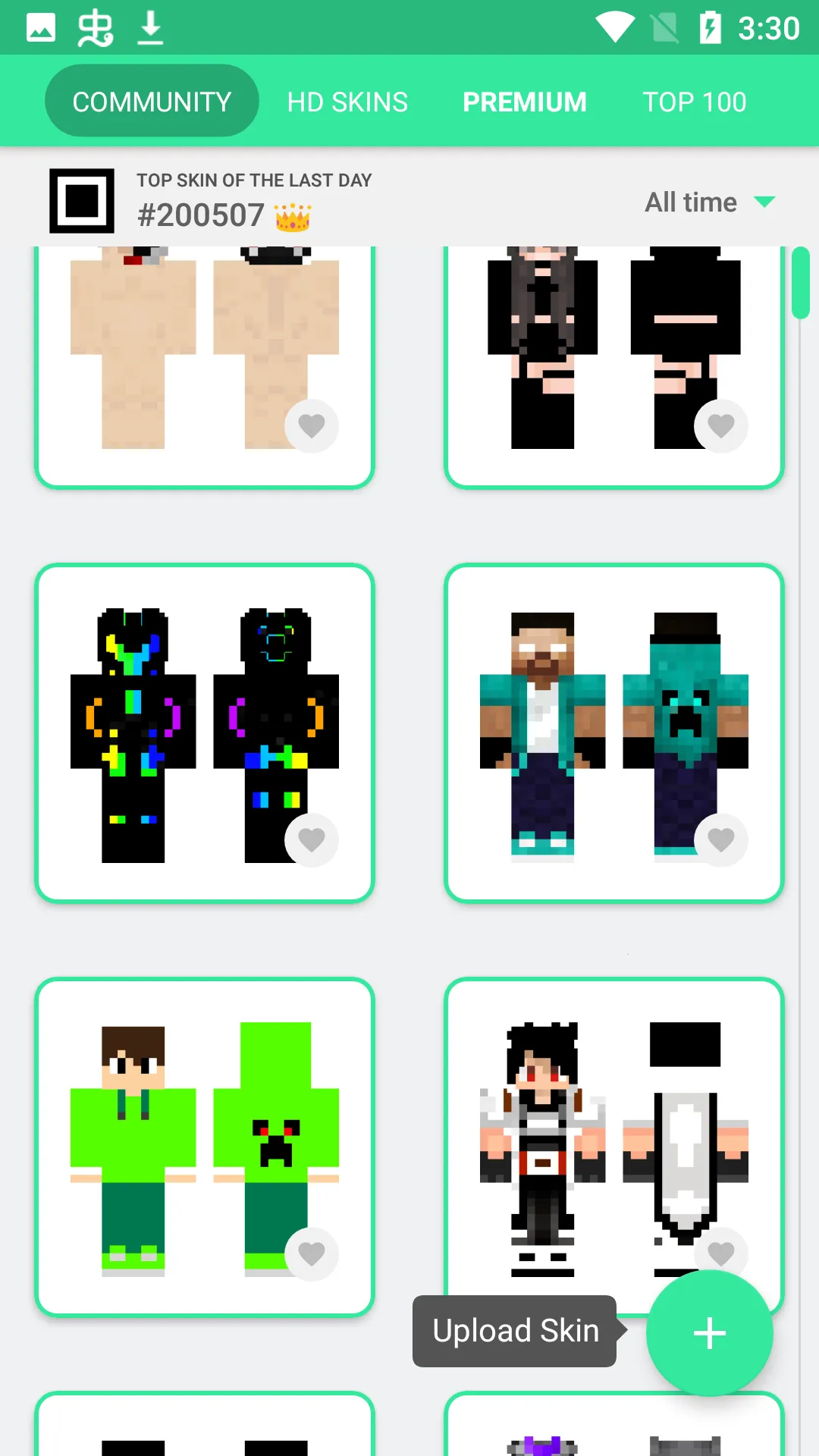Tap the plus button to upload skin
This screenshot has width=819, height=1456.
click(709, 1332)
